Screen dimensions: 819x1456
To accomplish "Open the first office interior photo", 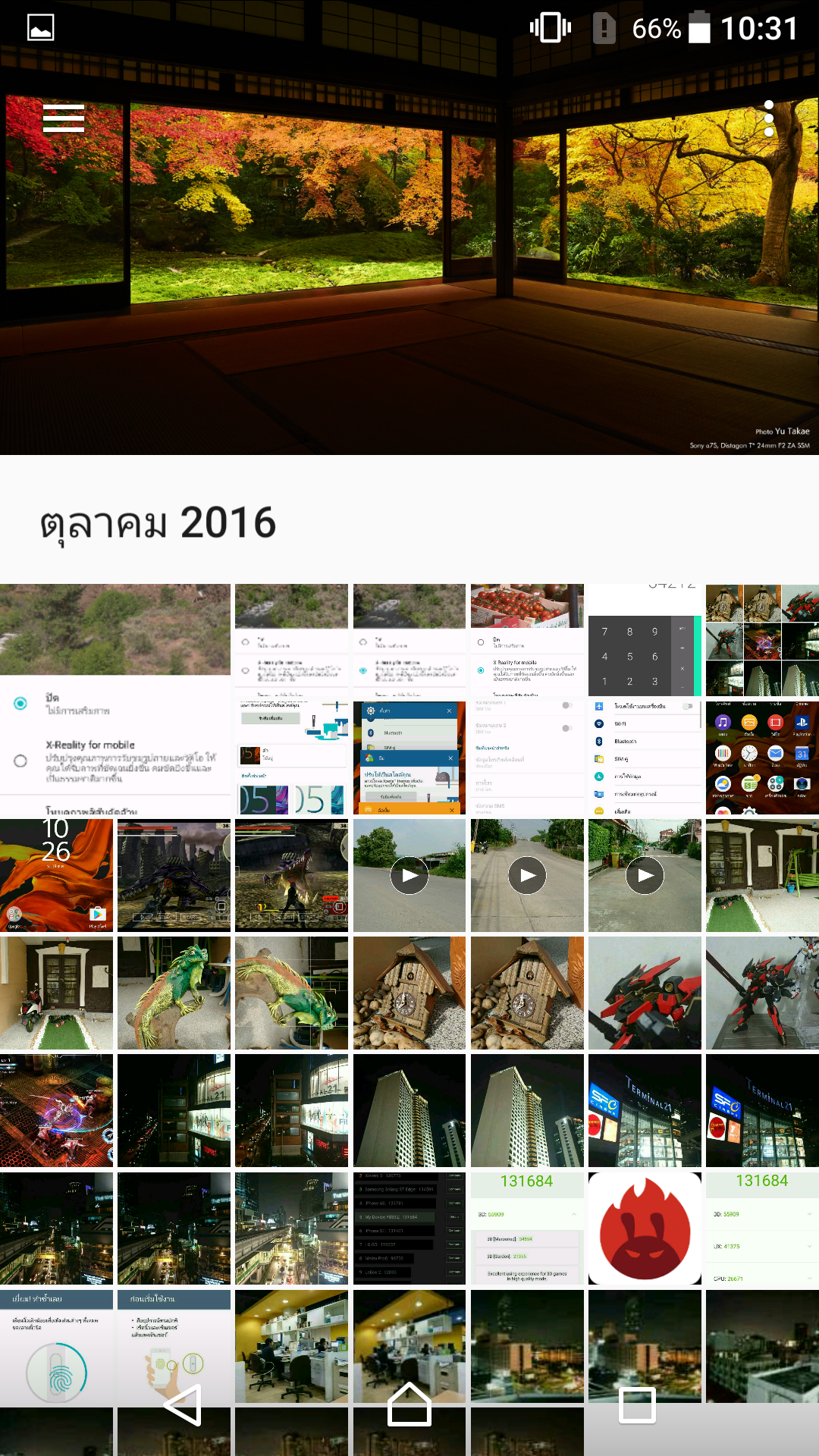I will tap(291, 1346).
